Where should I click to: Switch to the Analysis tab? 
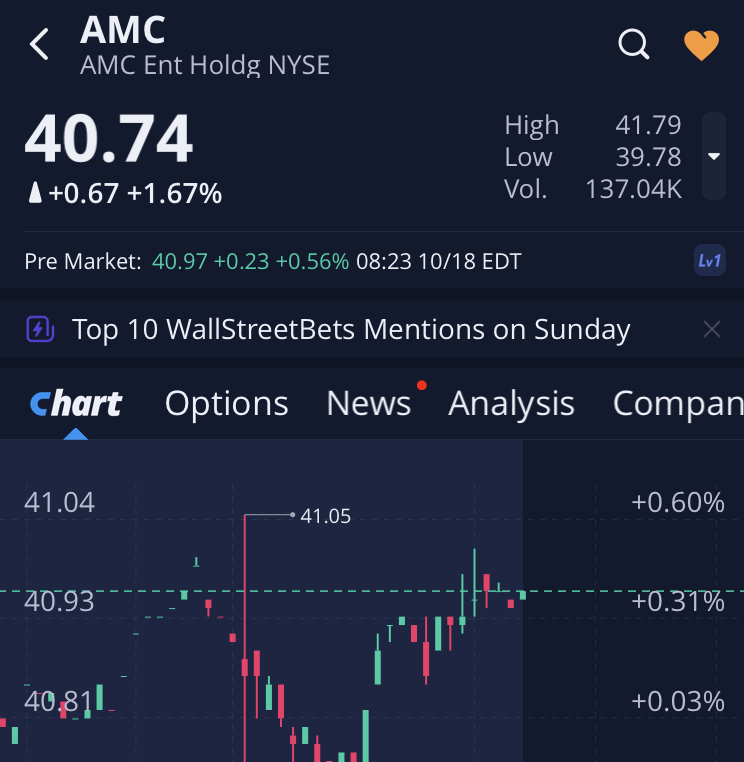coord(511,403)
